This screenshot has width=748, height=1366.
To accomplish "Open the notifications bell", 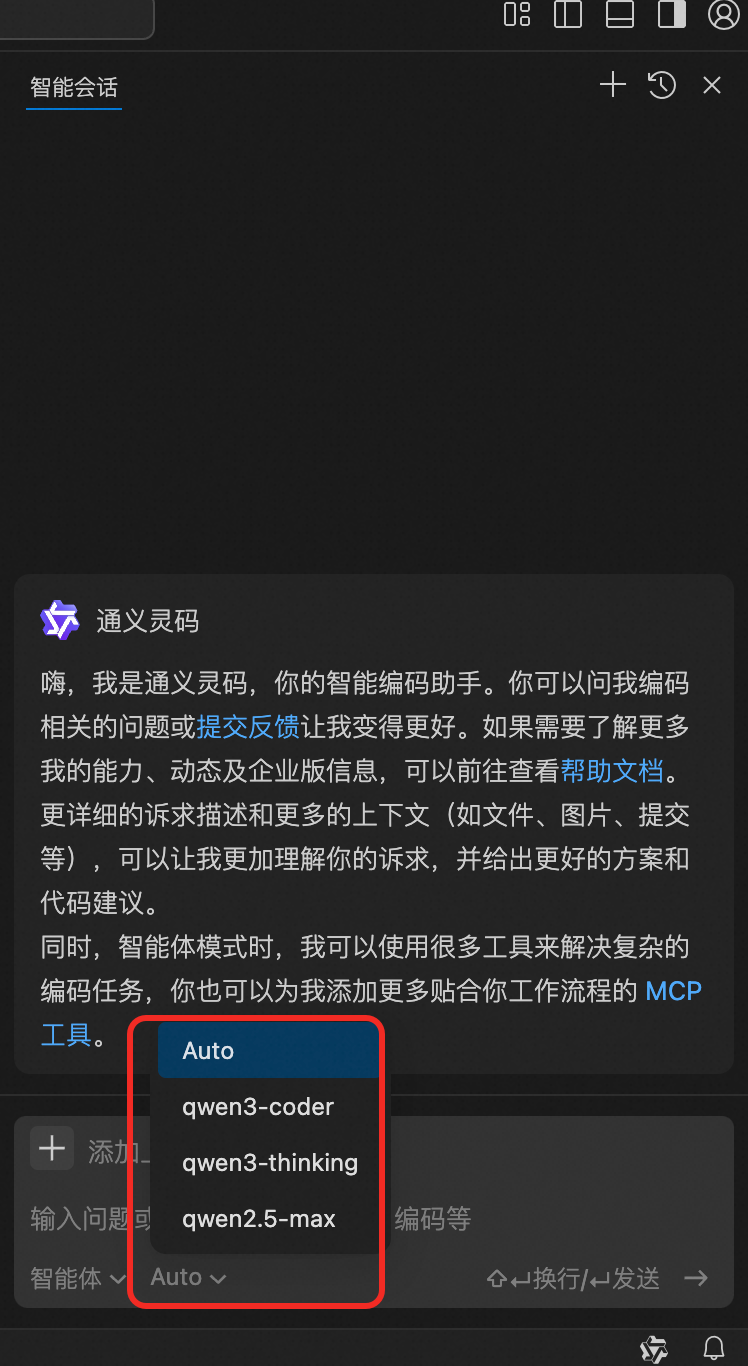I will click(713, 1346).
